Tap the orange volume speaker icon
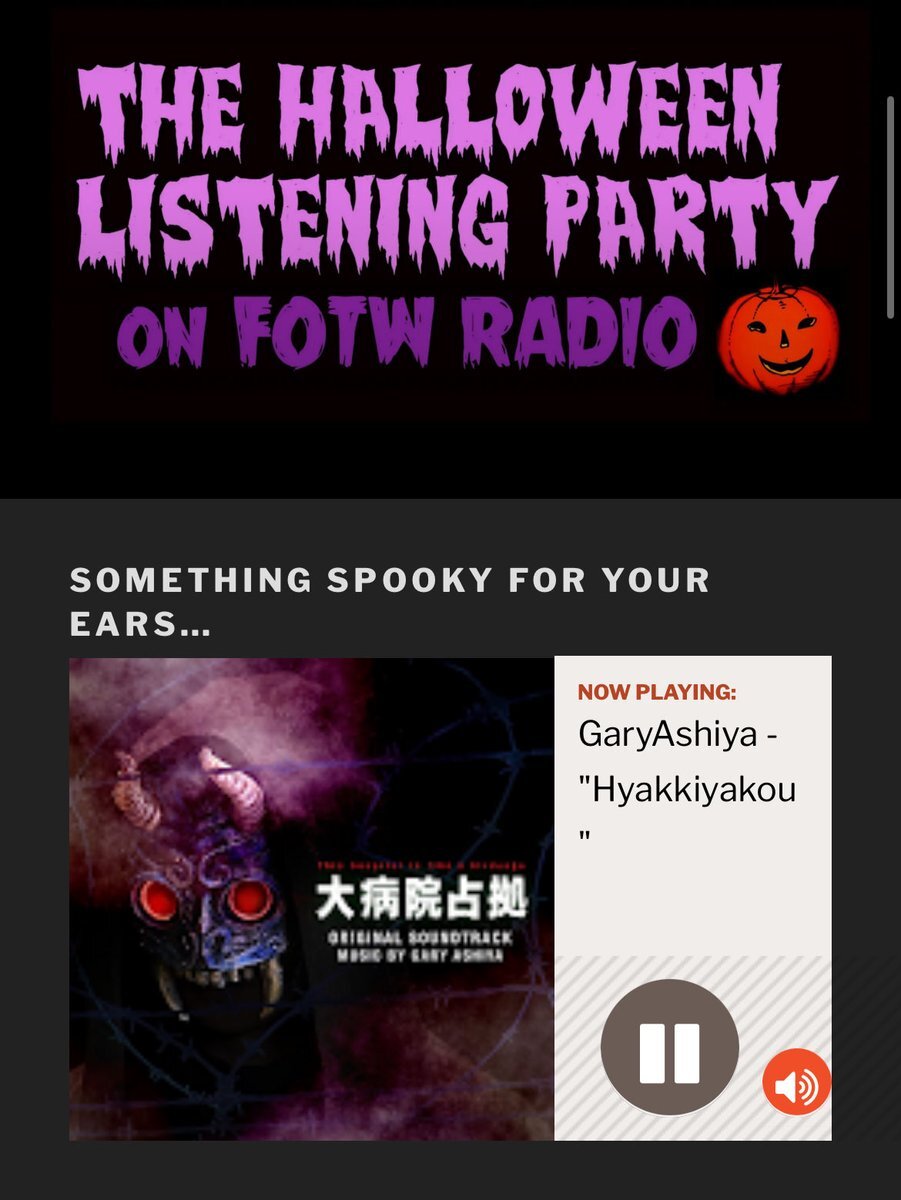Image resolution: width=901 pixels, height=1200 pixels. tap(796, 1082)
